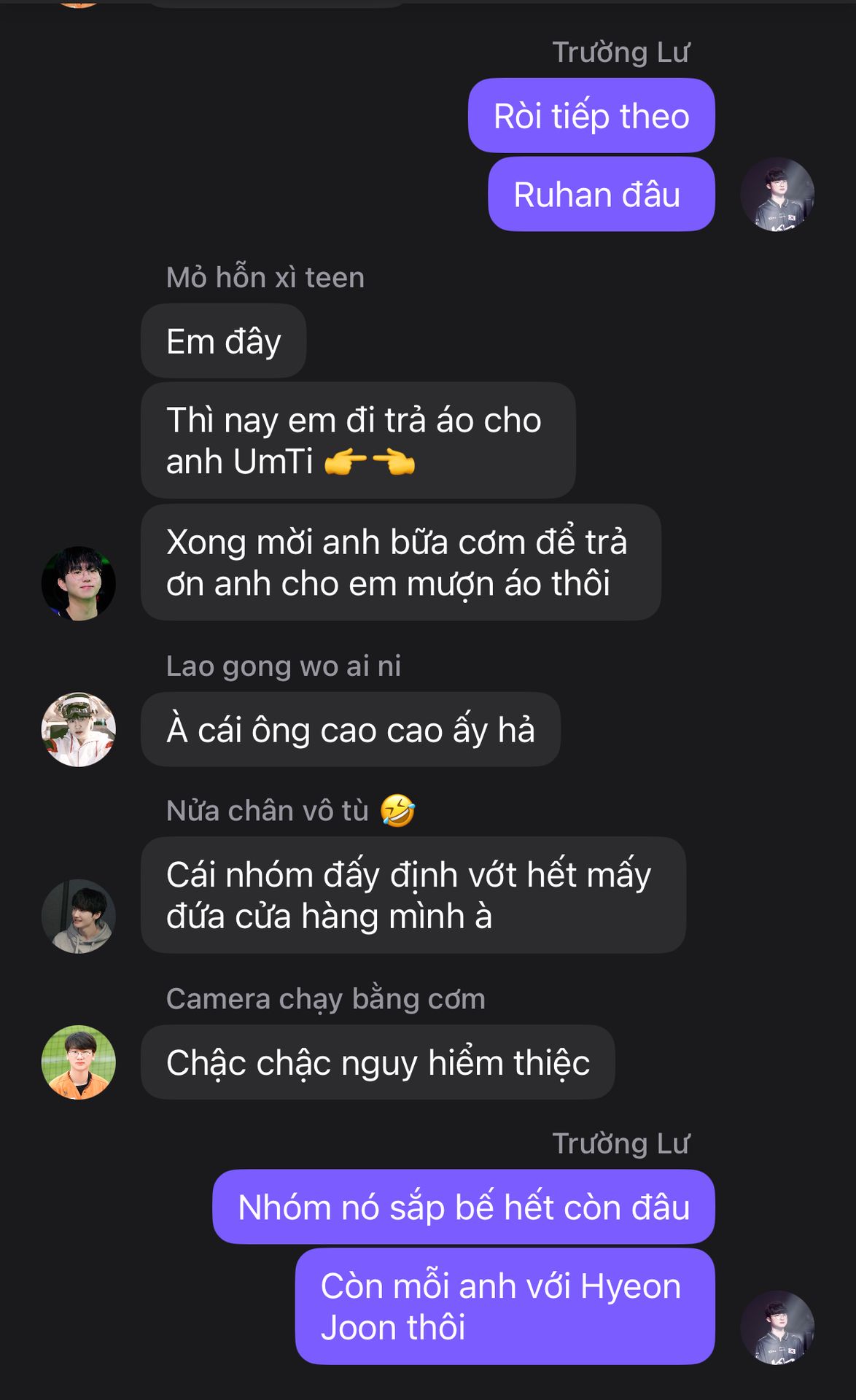View Nửa chân vô tù's profile avatar
This screenshot has height=1400, width=856.
(x=79, y=916)
